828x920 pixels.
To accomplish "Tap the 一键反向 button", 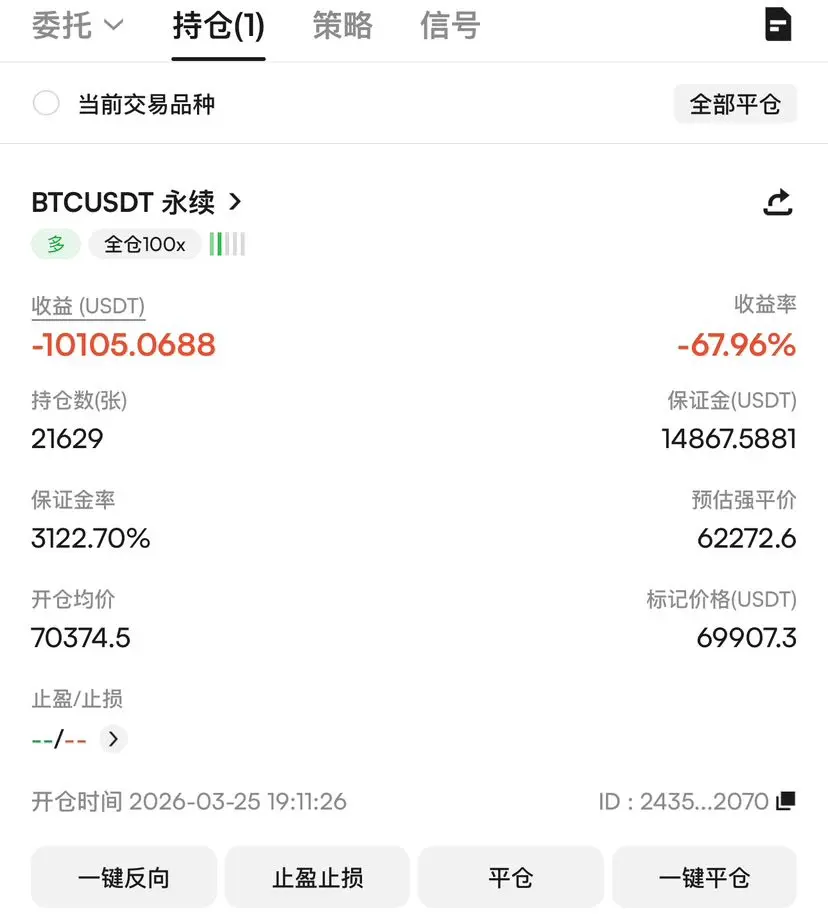I will click(124, 878).
